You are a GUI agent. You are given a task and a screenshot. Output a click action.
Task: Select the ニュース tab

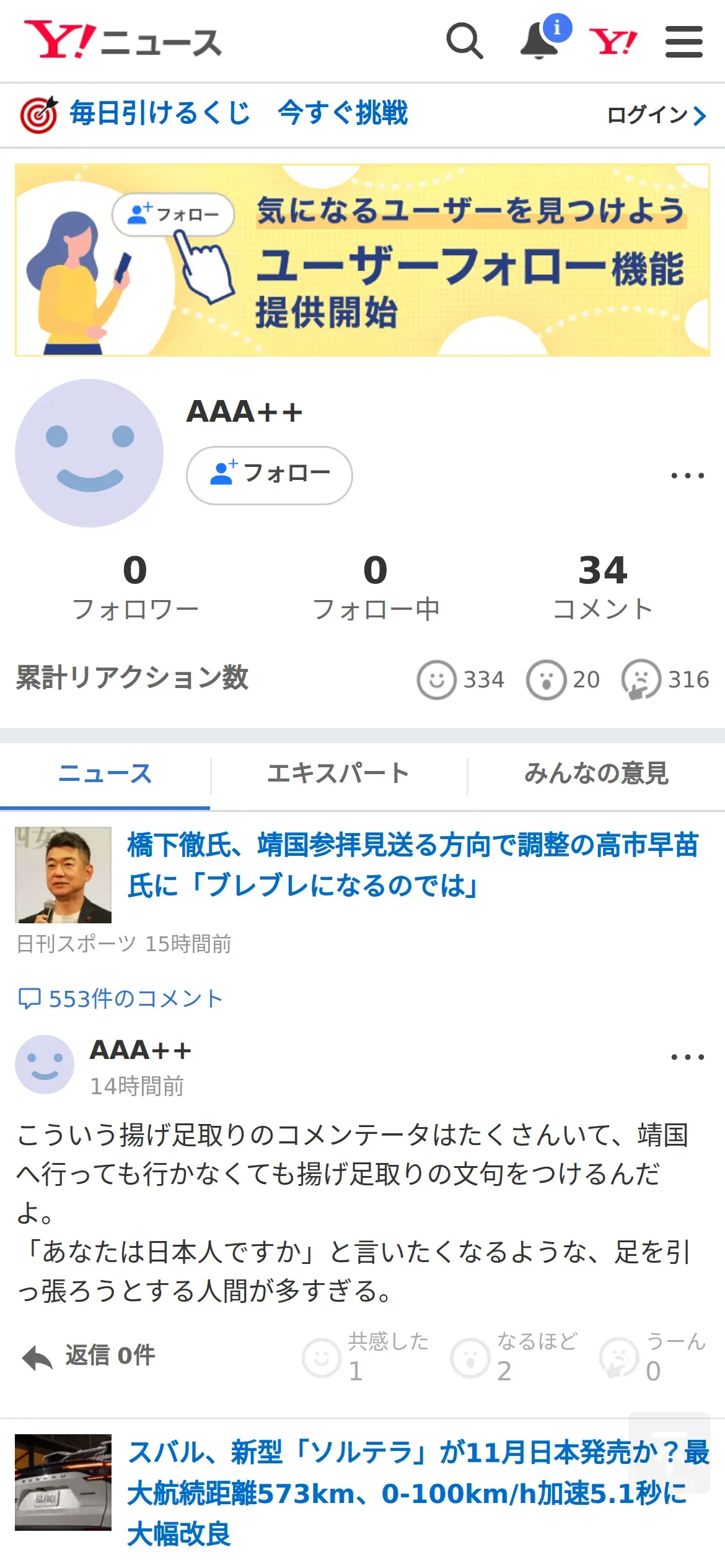click(x=105, y=774)
